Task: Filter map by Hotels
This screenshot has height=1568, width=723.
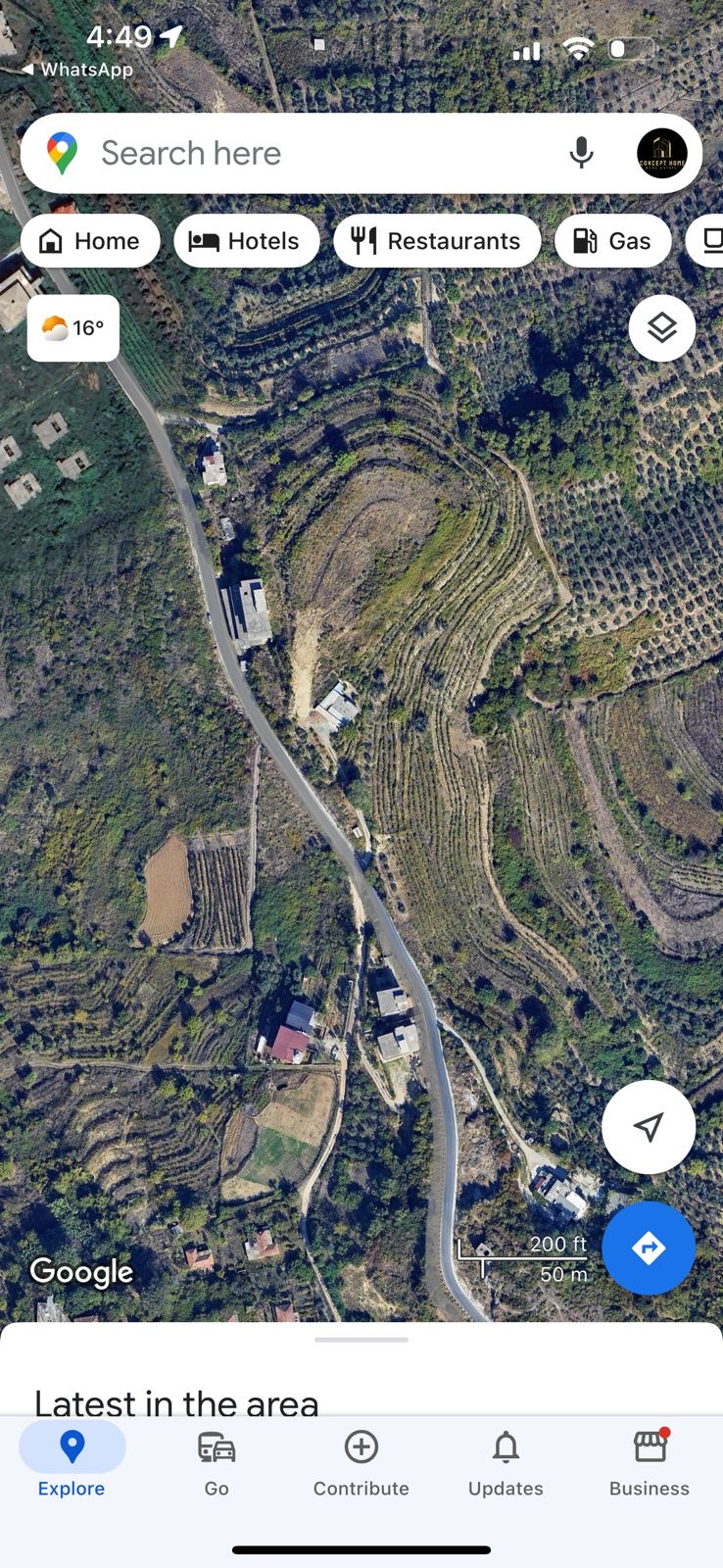Action: 246,241
